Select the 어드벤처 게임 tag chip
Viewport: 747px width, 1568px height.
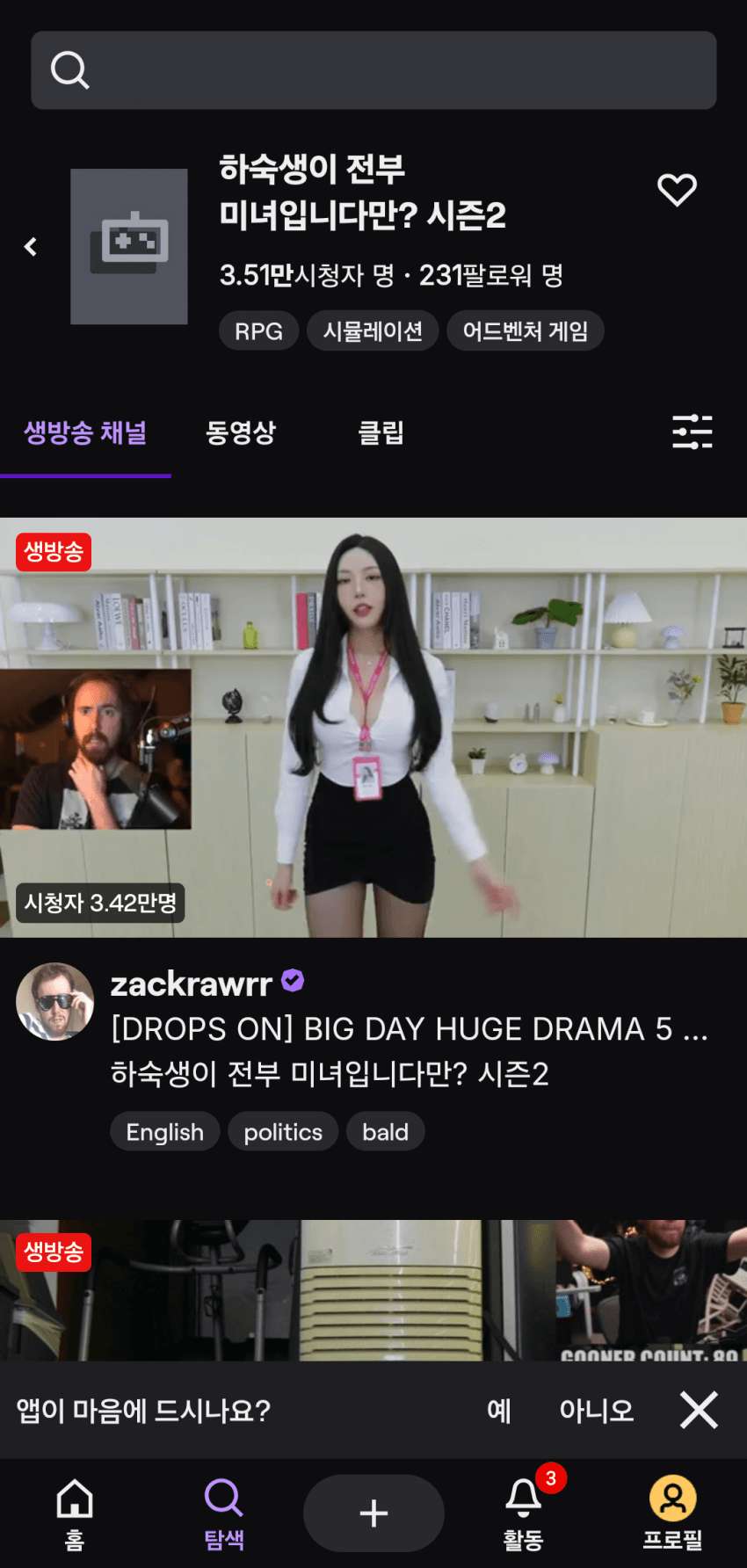tap(525, 331)
